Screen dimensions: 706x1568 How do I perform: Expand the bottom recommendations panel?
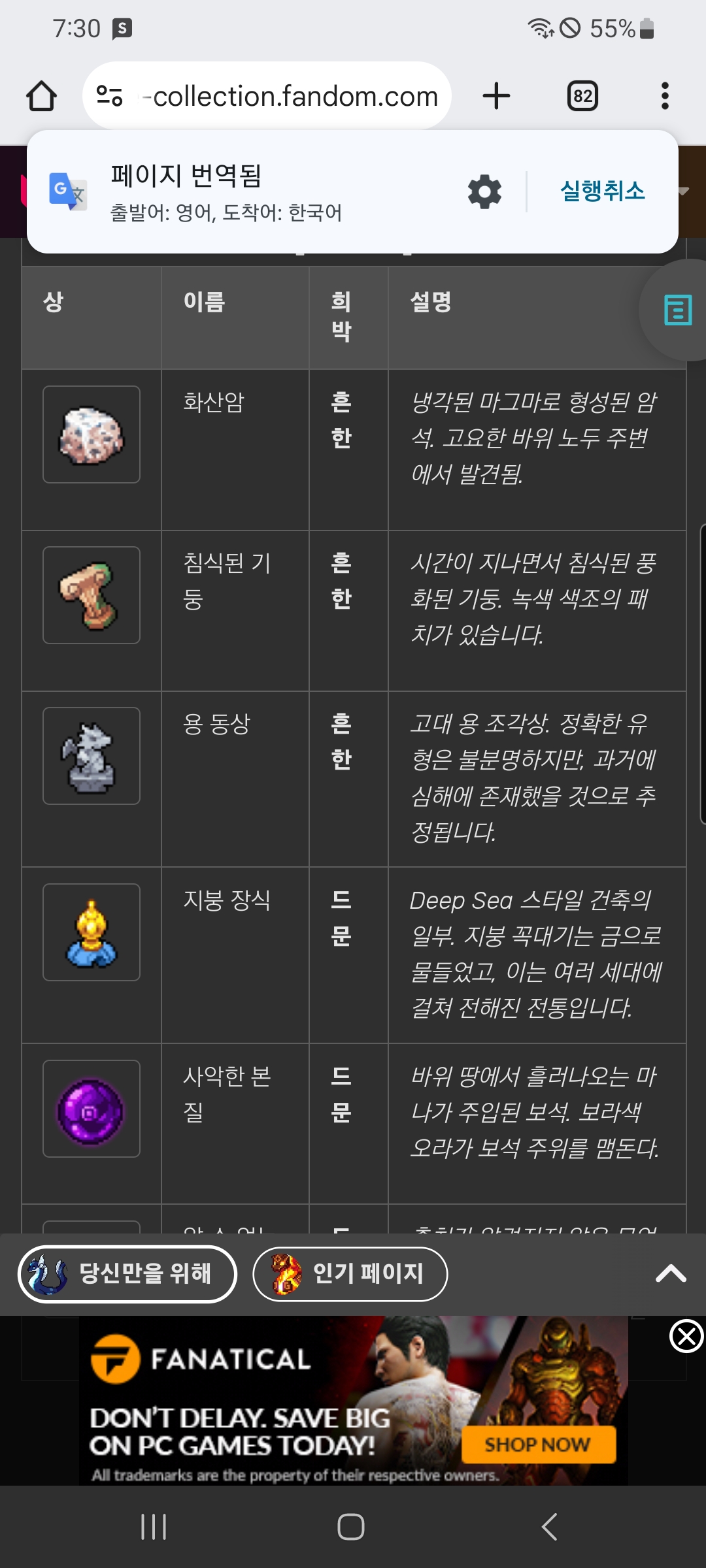[x=671, y=1274]
